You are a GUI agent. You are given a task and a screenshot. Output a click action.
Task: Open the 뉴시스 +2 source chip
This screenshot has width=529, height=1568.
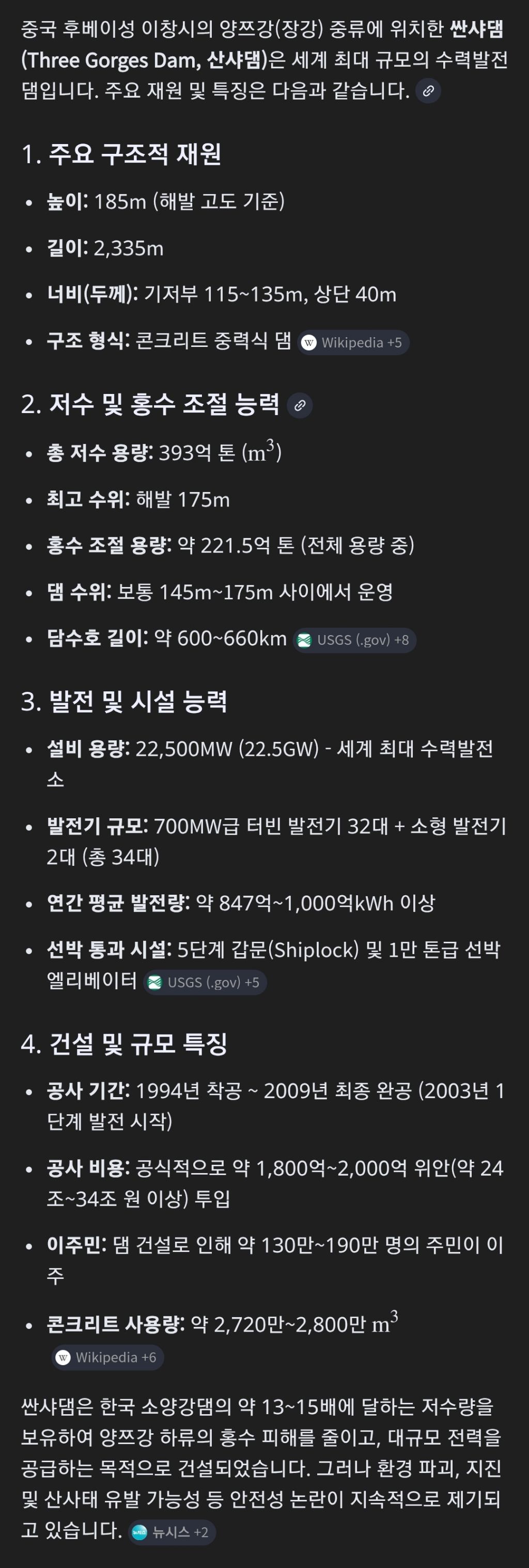[x=172, y=1532]
